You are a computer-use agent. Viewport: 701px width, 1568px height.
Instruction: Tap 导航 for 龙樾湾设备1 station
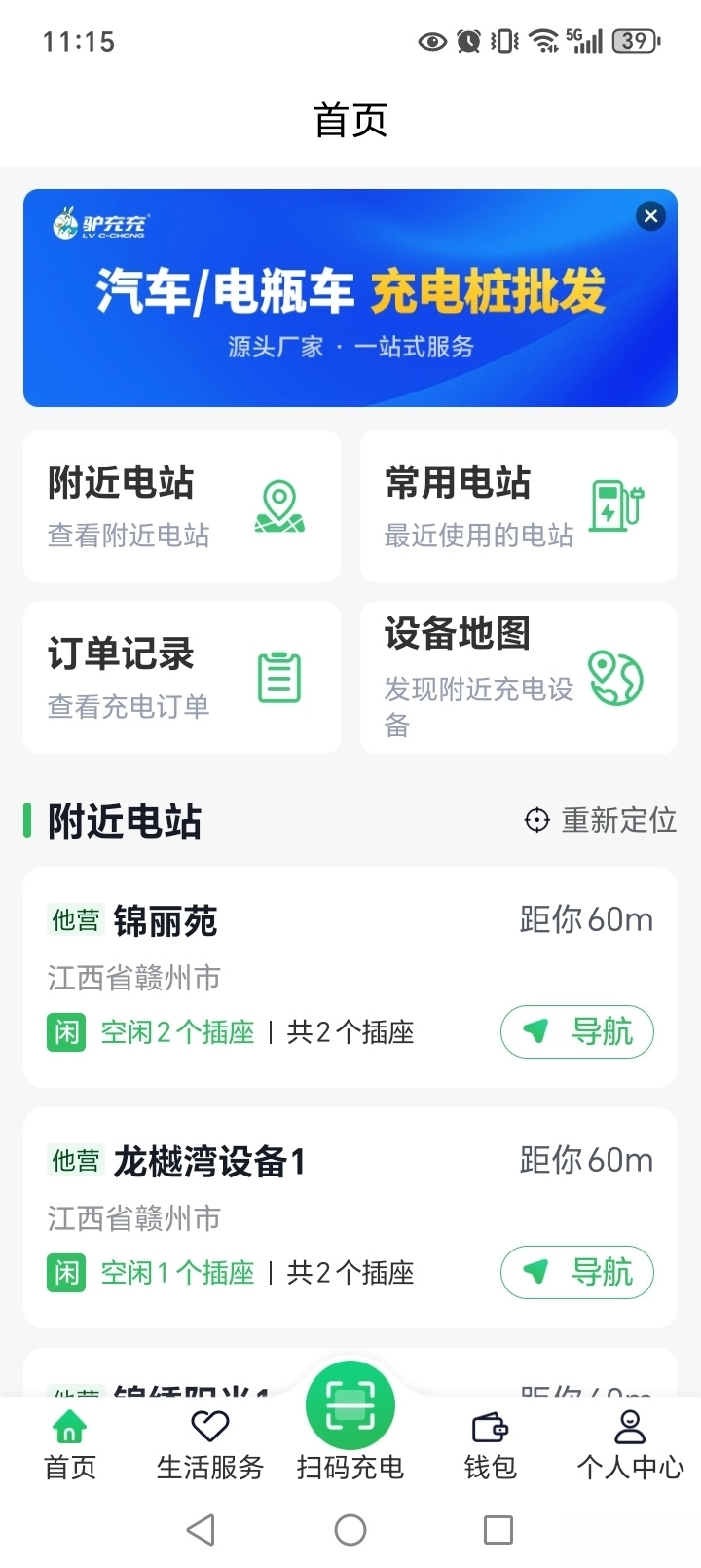click(x=576, y=1272)
